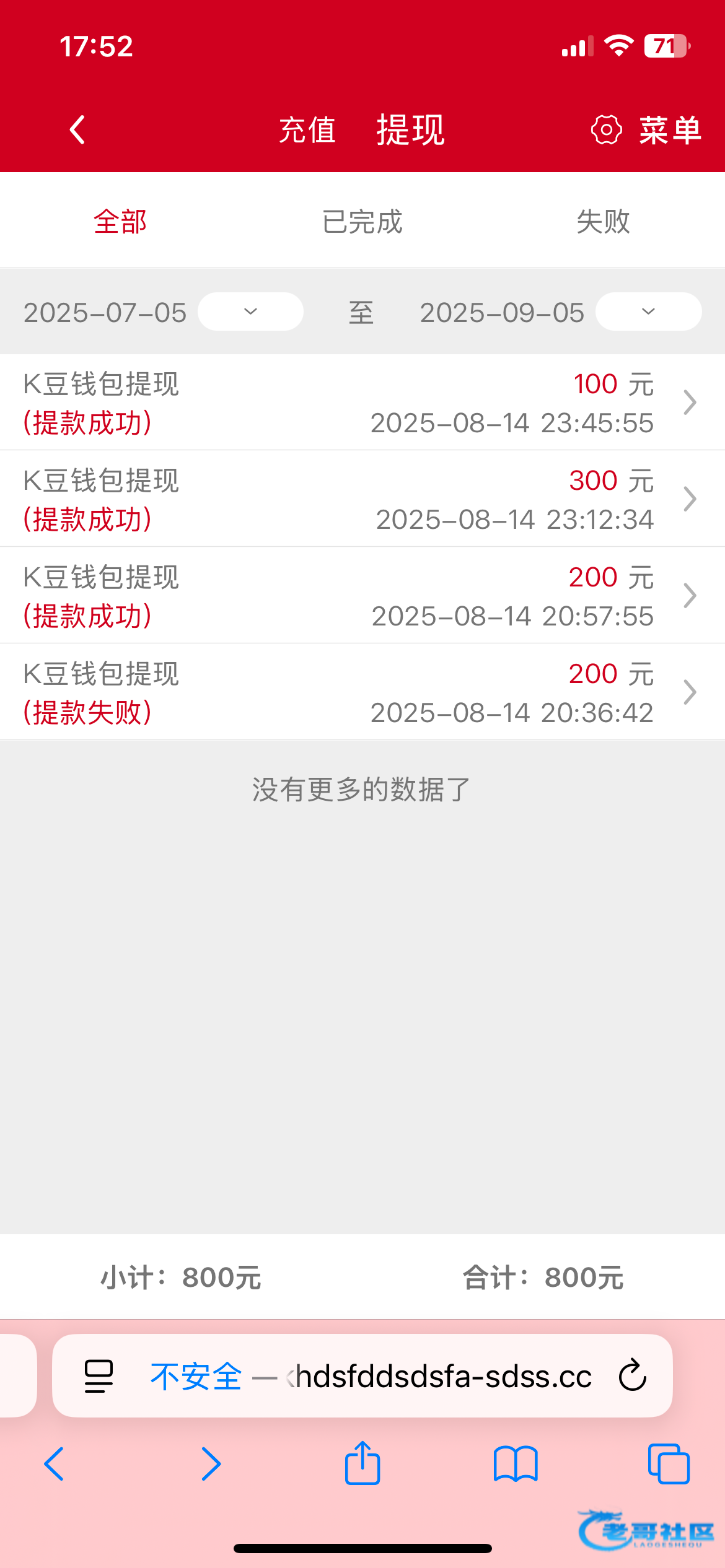
Task: Go to previous page in Safari
Action: (55, 1464)
